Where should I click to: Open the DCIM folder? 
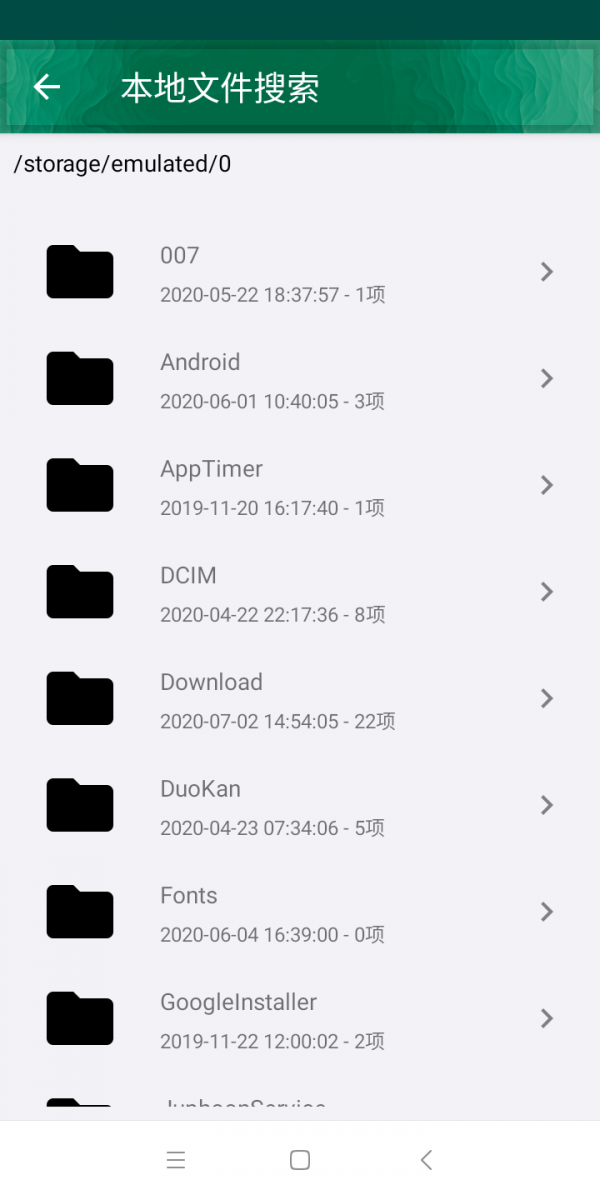[x=300, y=592]
